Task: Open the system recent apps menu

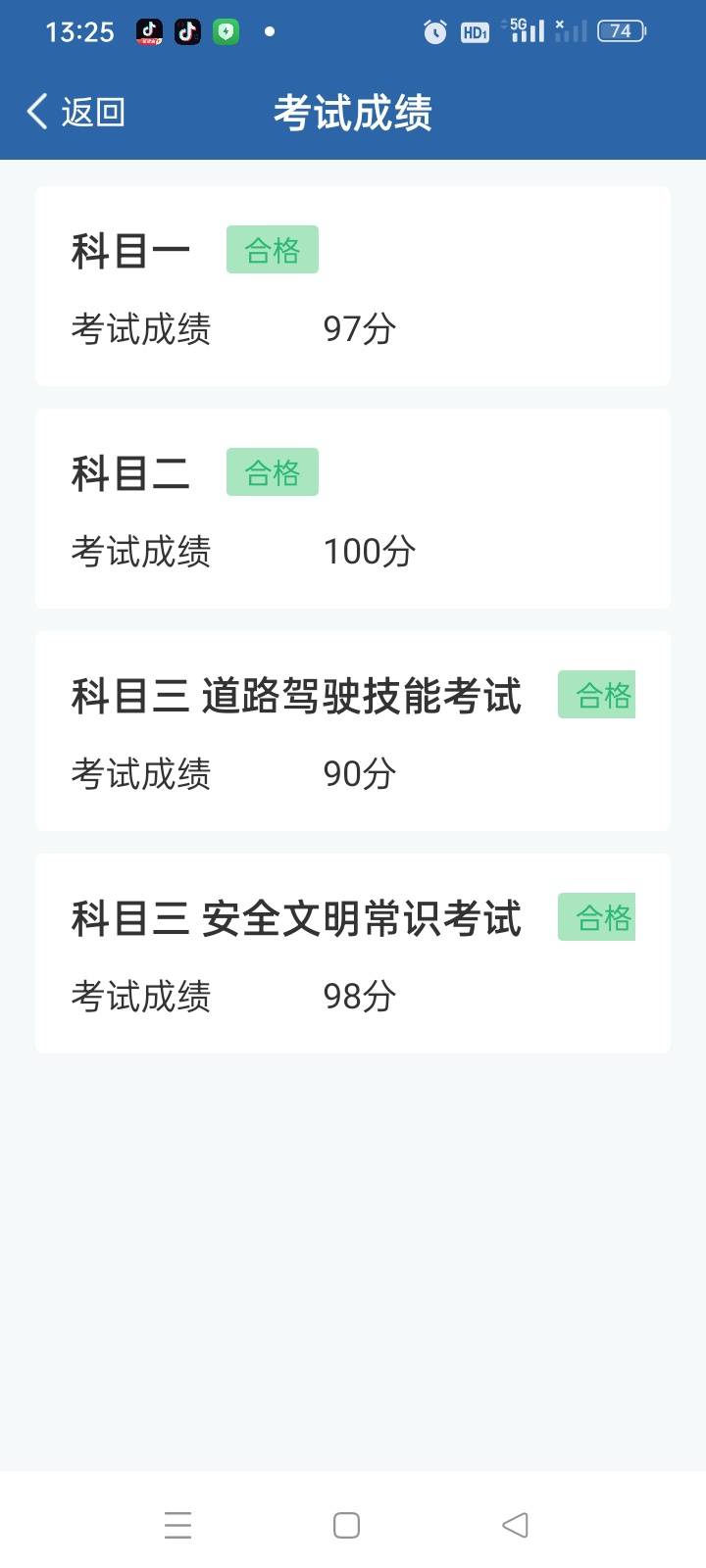Action: 178,1525
